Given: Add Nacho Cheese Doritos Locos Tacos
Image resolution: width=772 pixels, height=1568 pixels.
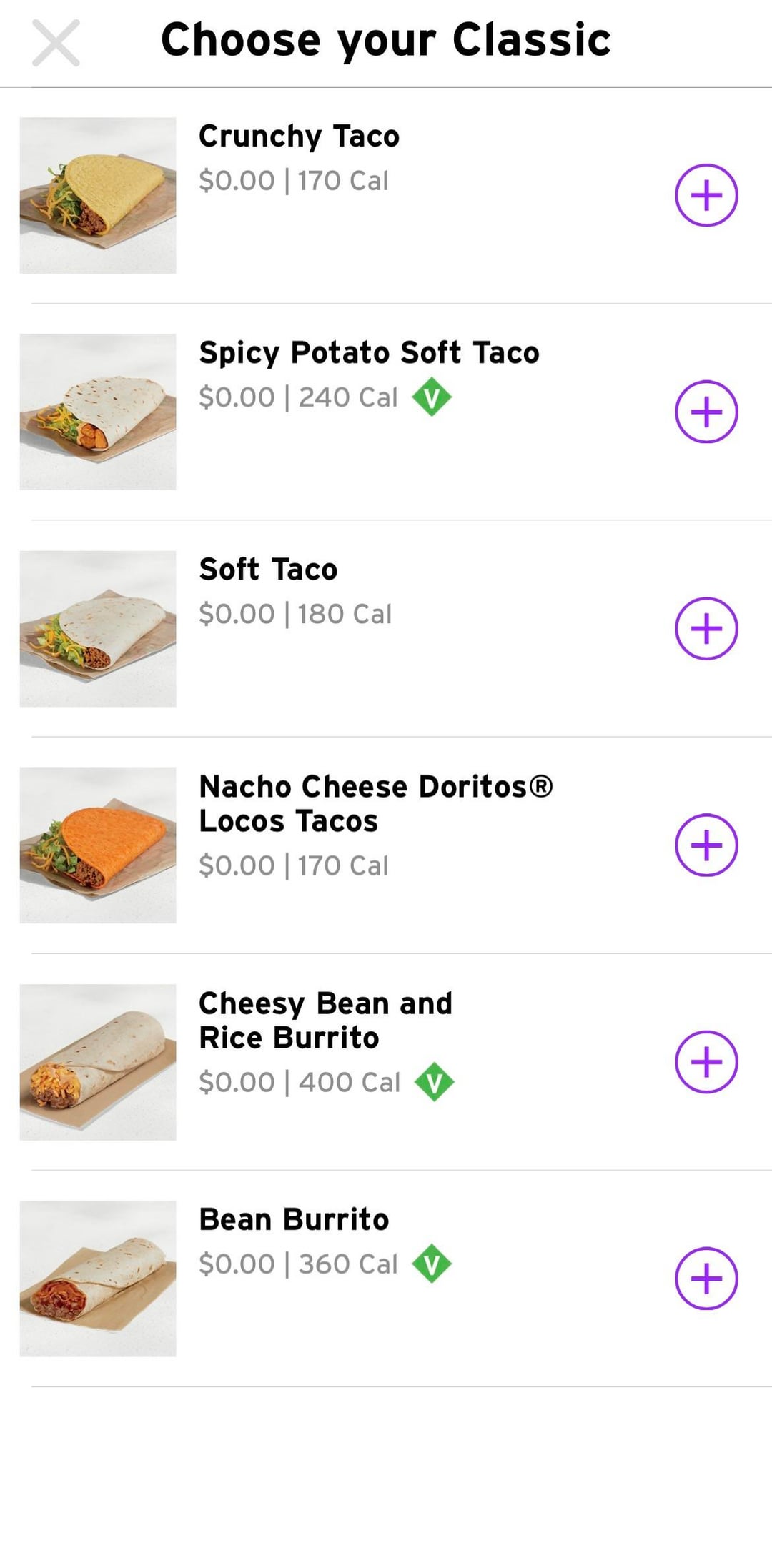Looking at the screenshot, I should pos(706,845).
